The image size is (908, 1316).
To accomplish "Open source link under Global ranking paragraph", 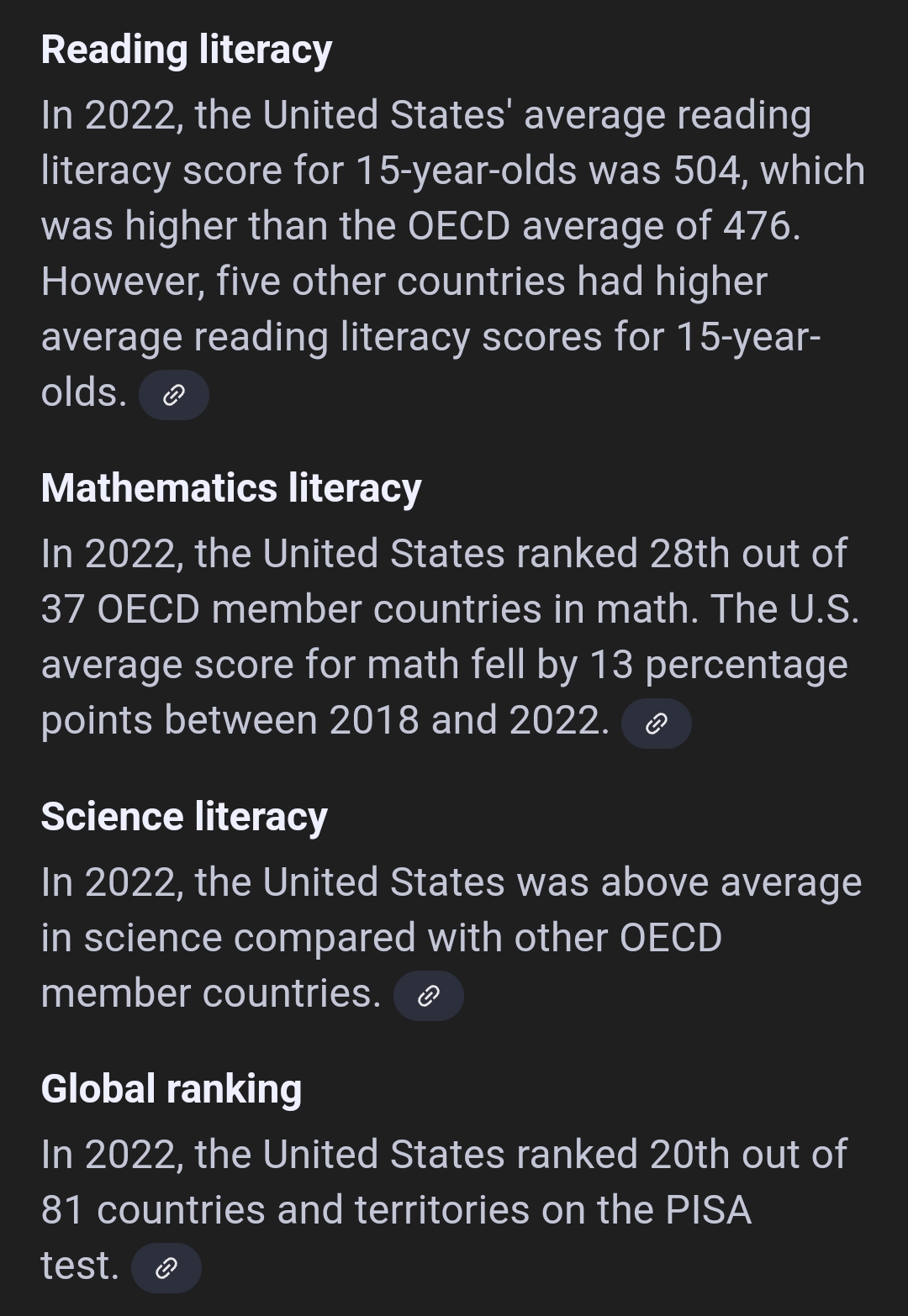I will point(166,1268).
